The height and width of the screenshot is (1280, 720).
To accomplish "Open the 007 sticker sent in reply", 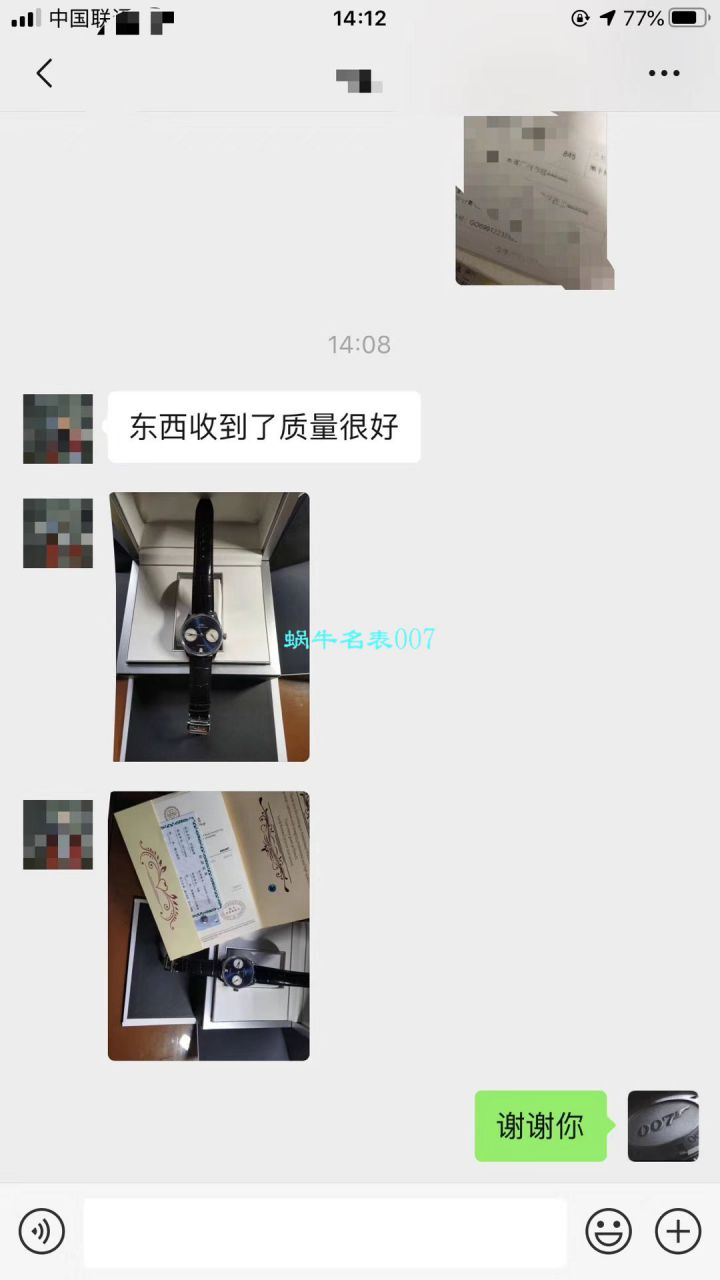I will pos(663,1126).
